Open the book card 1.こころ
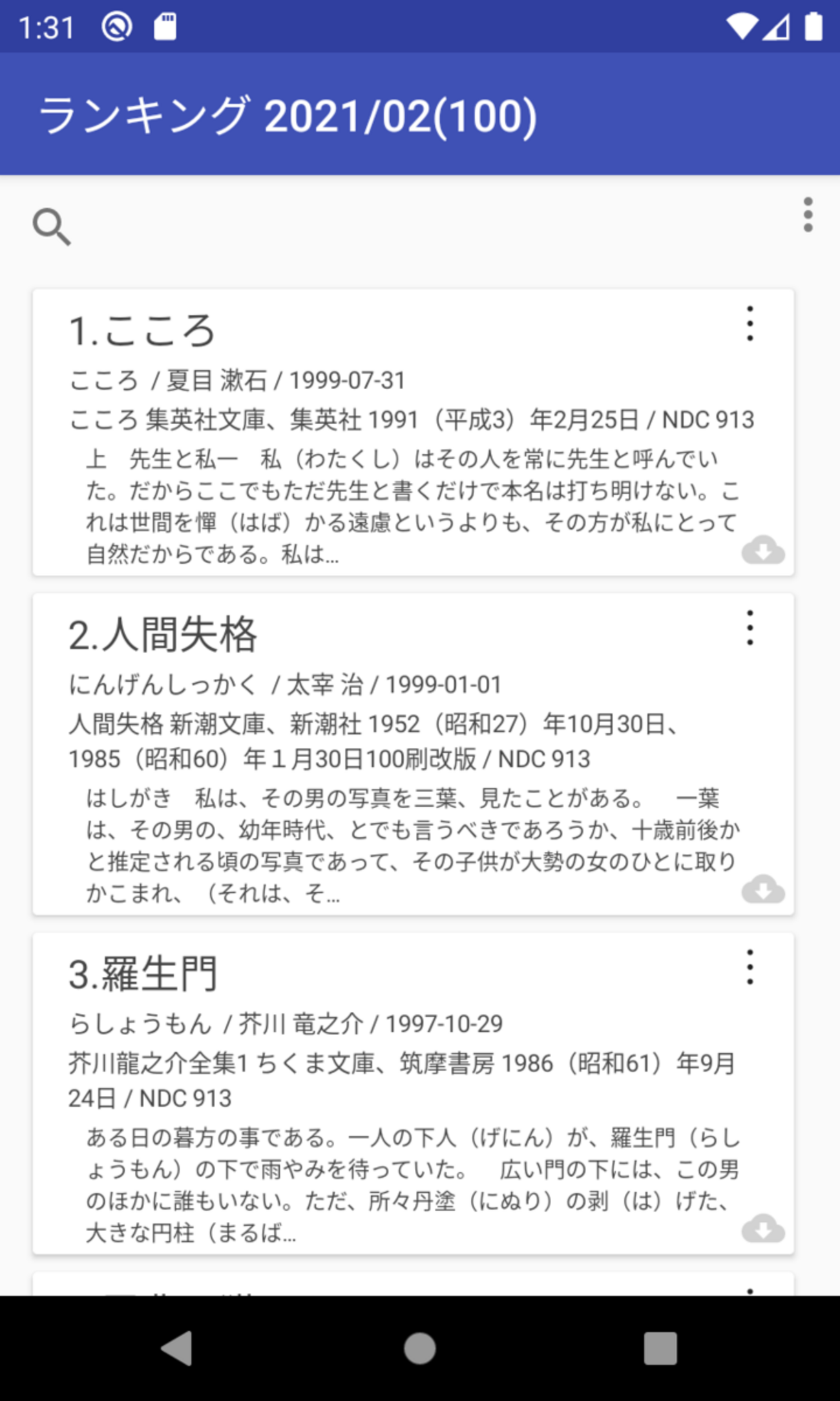Screen dimensions: 840x1401 pyautogui.click(x=388, y=453)
